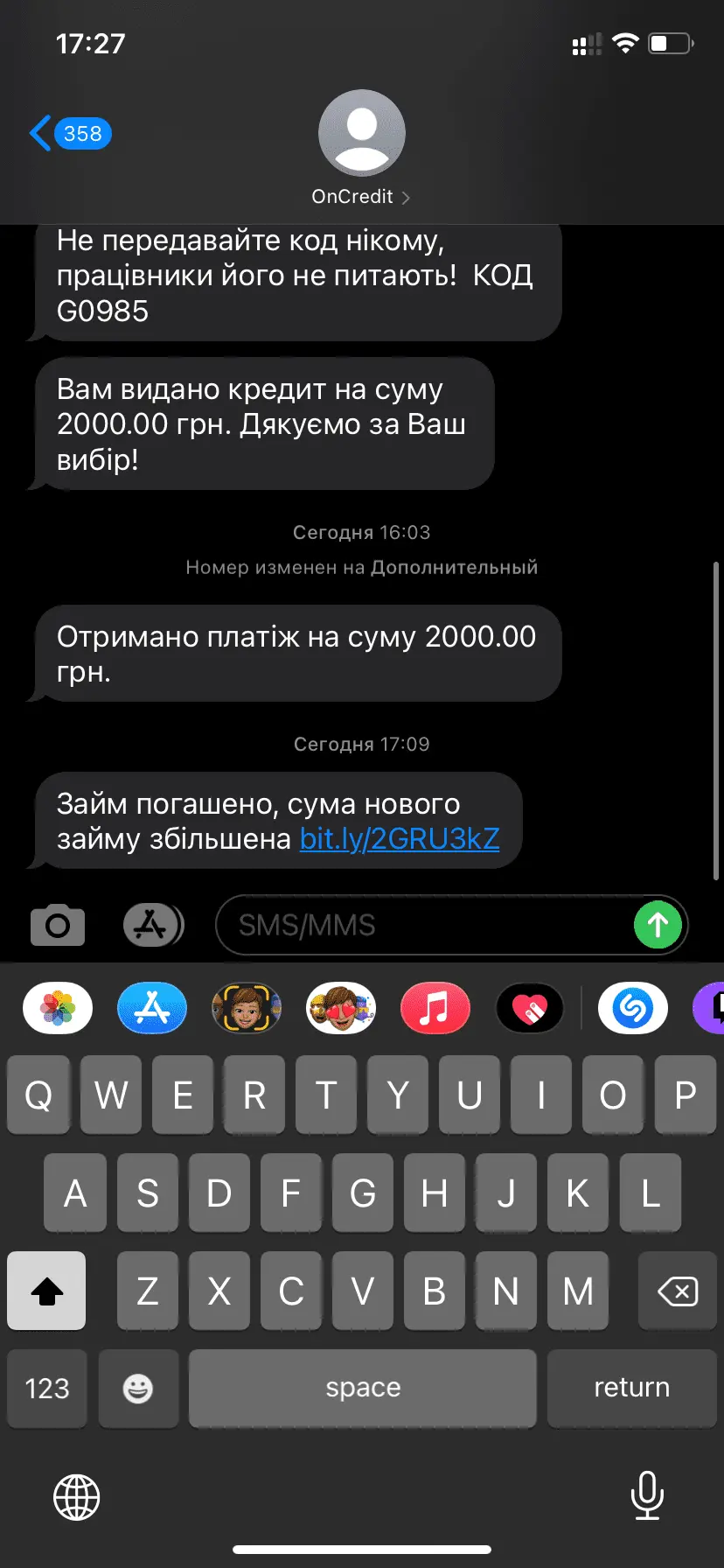
Task: Toggle the App Store apps drawer
Action: 152,925
